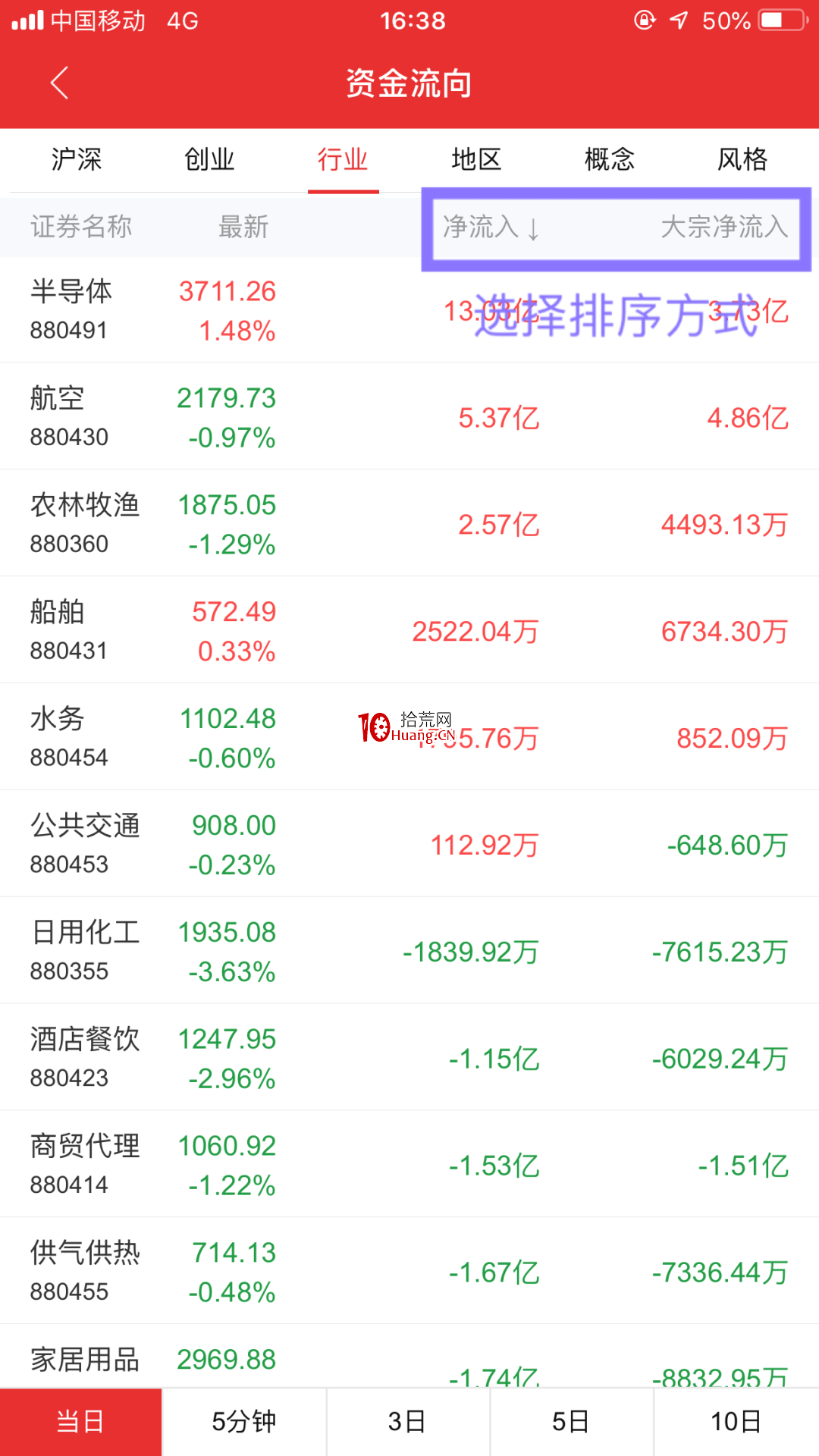Screen dimensions: 819x1456
Task: Sort by 净流入 column header
Action: (x=491, y=227)
